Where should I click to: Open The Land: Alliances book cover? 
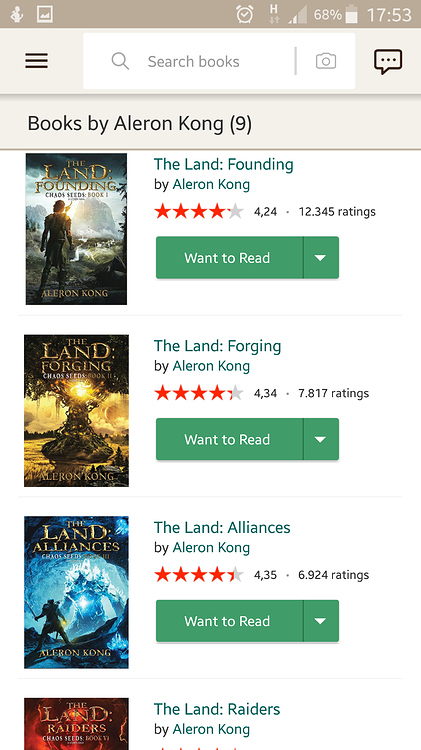[76, 592]
